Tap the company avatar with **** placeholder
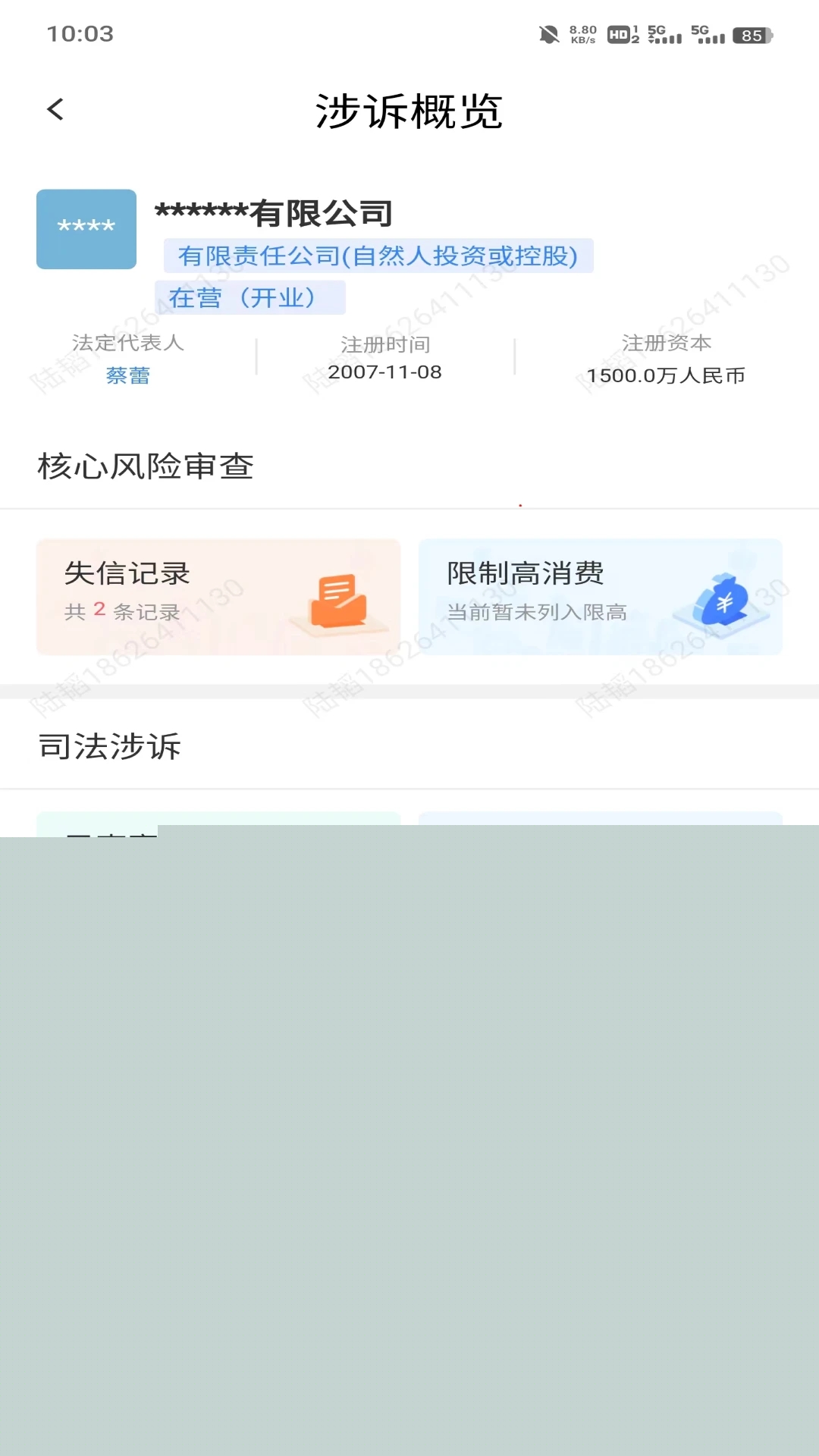Image resolution: width=819 pixels, height=1456 pixels. (86, 228)
